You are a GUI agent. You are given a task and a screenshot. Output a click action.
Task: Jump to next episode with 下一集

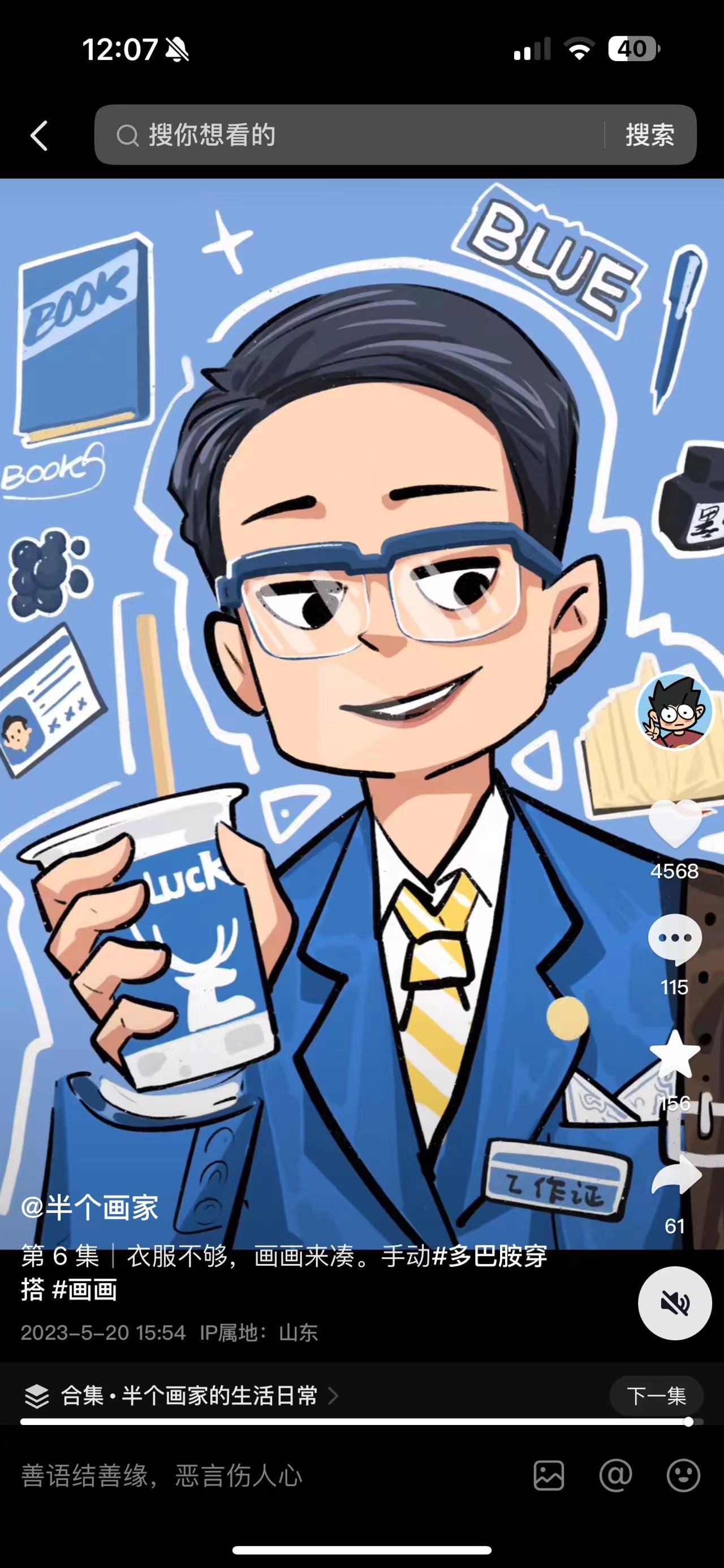pos(656,1396)
